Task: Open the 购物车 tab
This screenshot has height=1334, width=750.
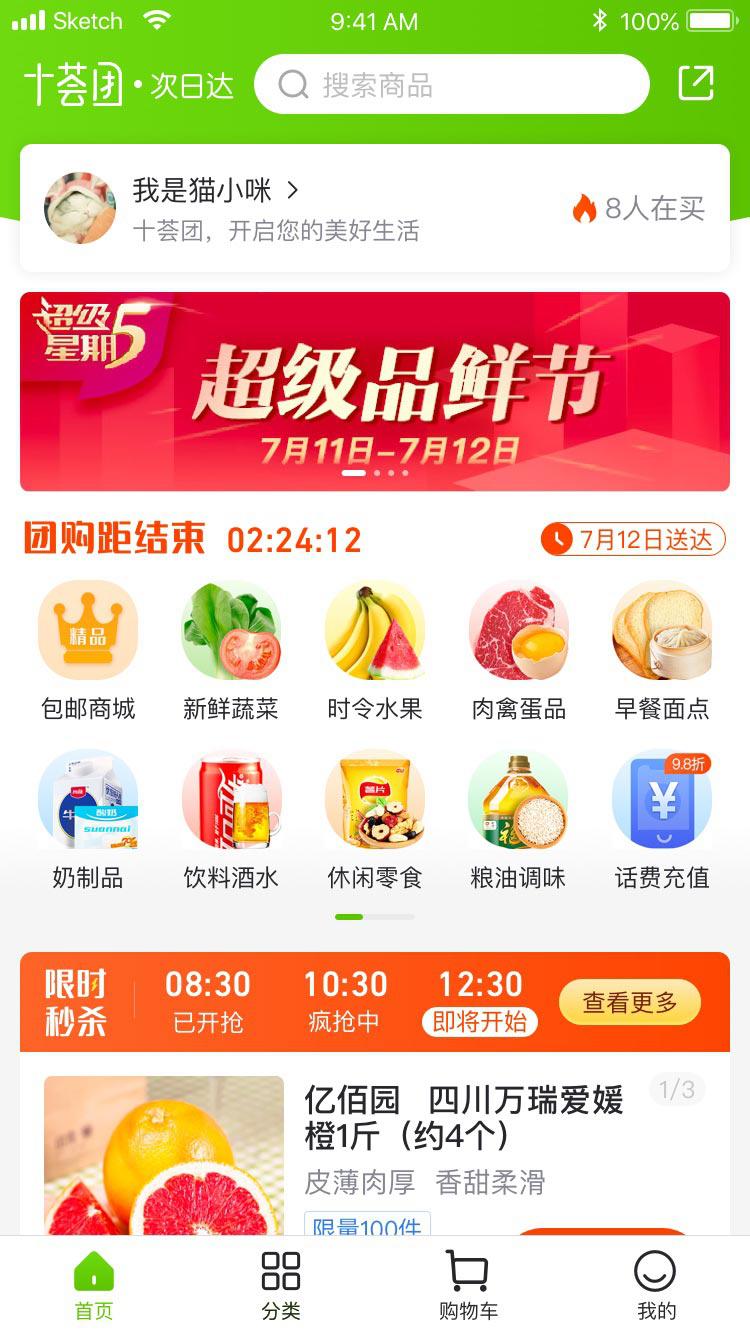Action: [x=468, y=1285]
